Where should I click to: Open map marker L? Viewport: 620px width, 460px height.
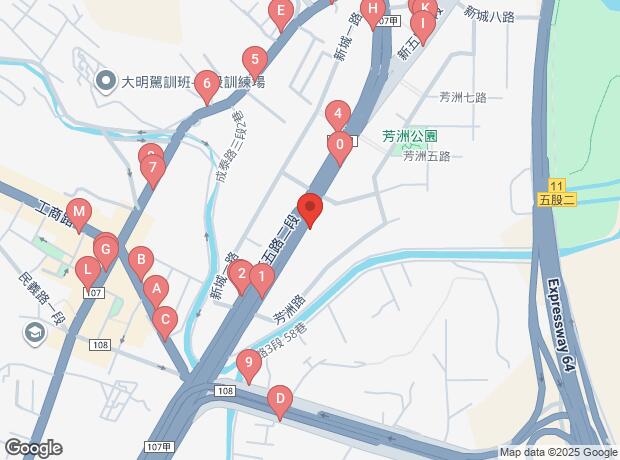(x=87, y=270)
